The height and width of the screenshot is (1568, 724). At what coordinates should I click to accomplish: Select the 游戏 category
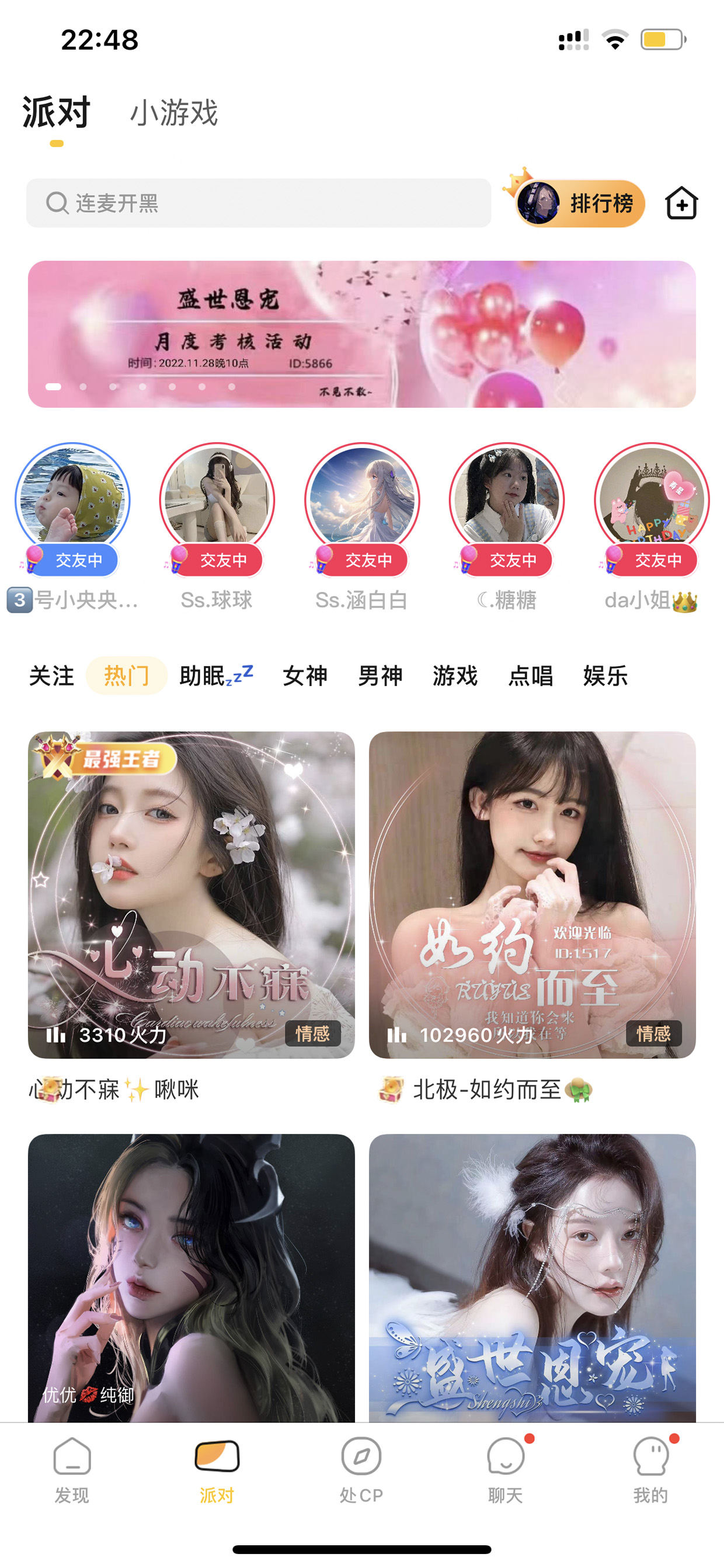point(455,676)
